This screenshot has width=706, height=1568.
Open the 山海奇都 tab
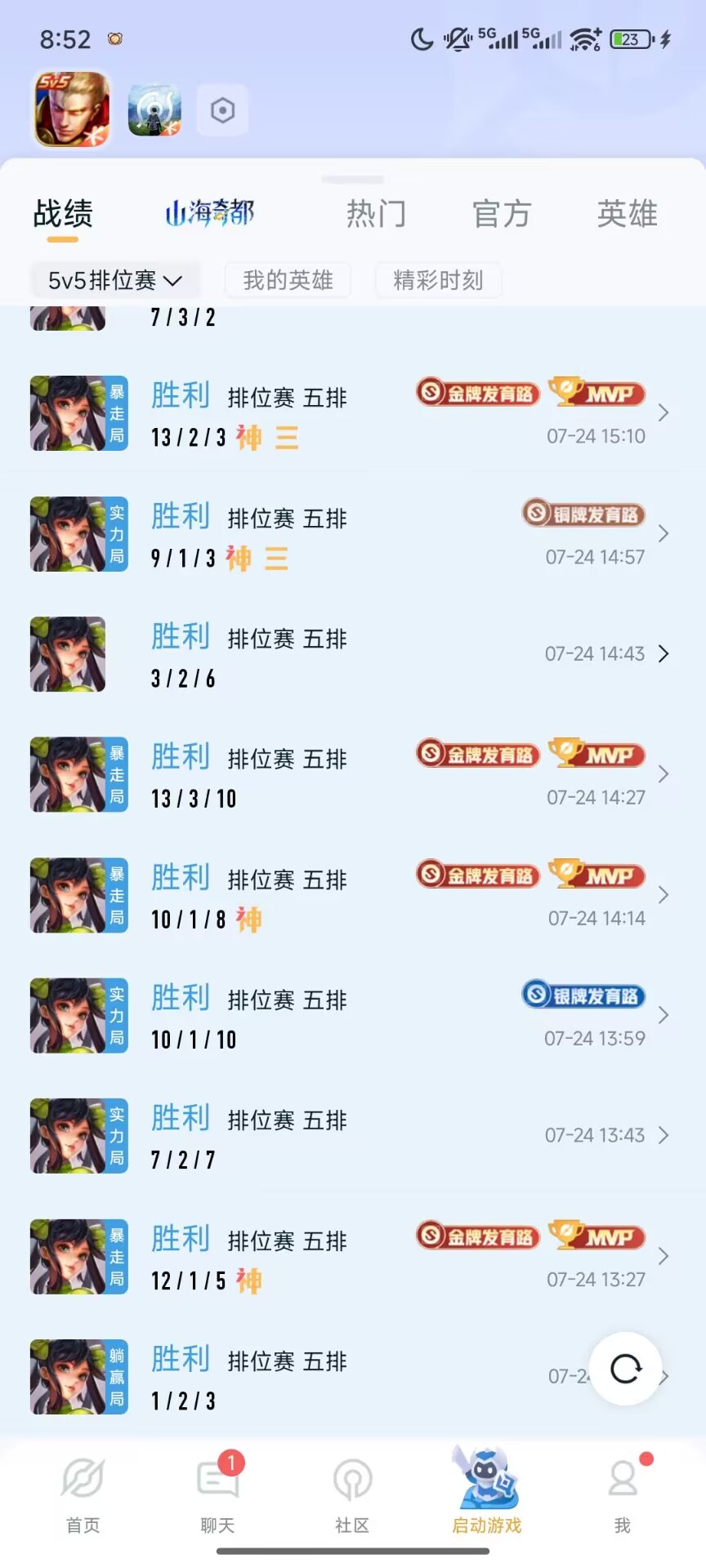point(210,214)
